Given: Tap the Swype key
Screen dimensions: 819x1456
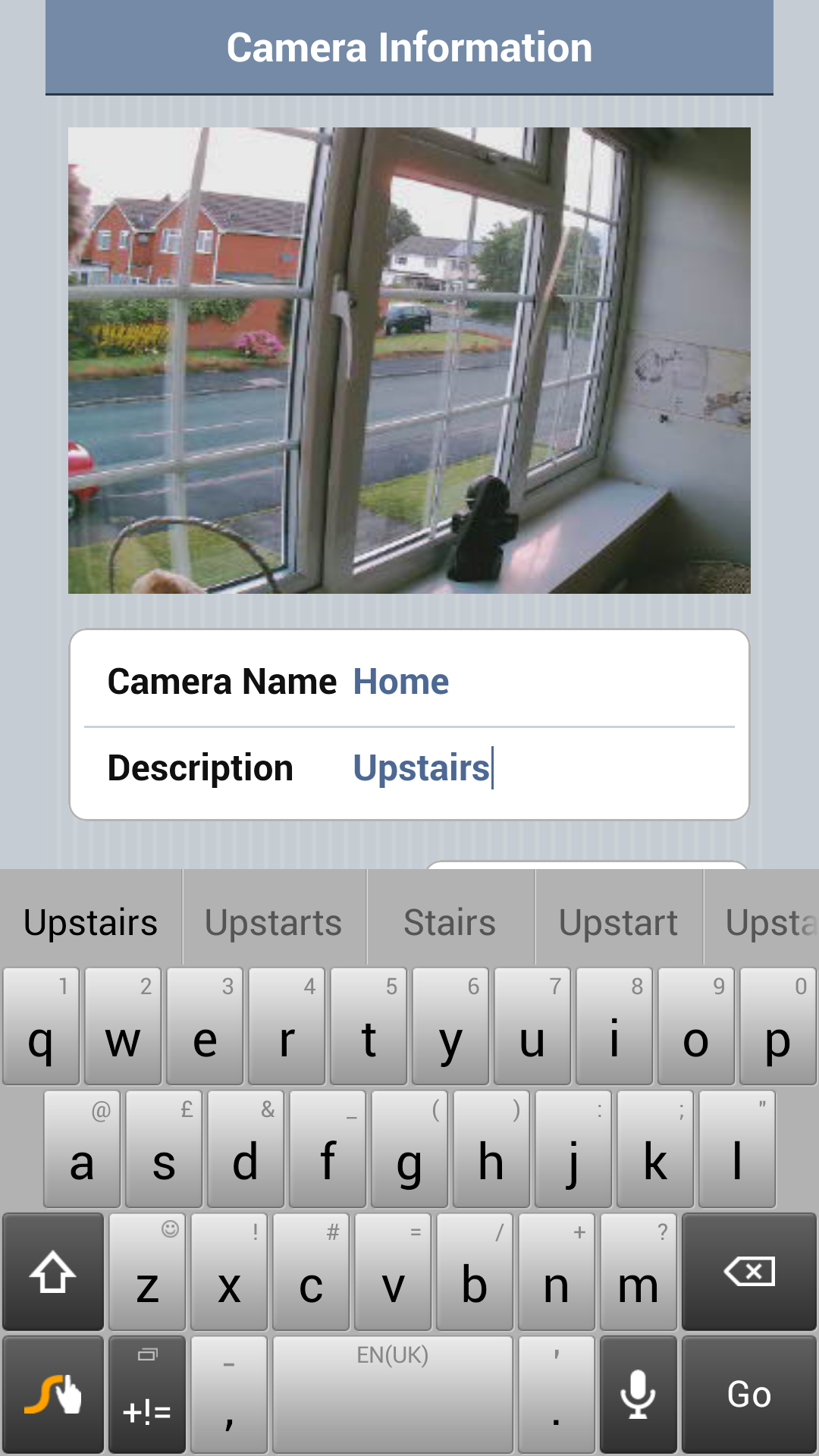Looking at the screenshot, I should (x=53, y=1395).
